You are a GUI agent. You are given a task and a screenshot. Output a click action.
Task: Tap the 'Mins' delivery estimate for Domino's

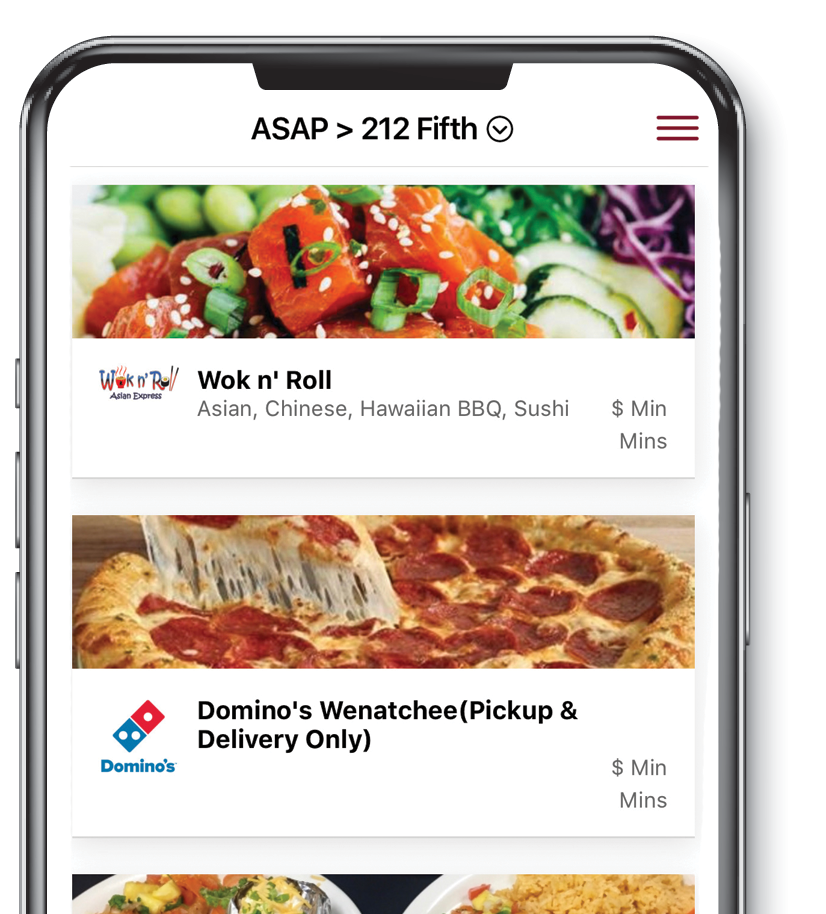point(643,800)
